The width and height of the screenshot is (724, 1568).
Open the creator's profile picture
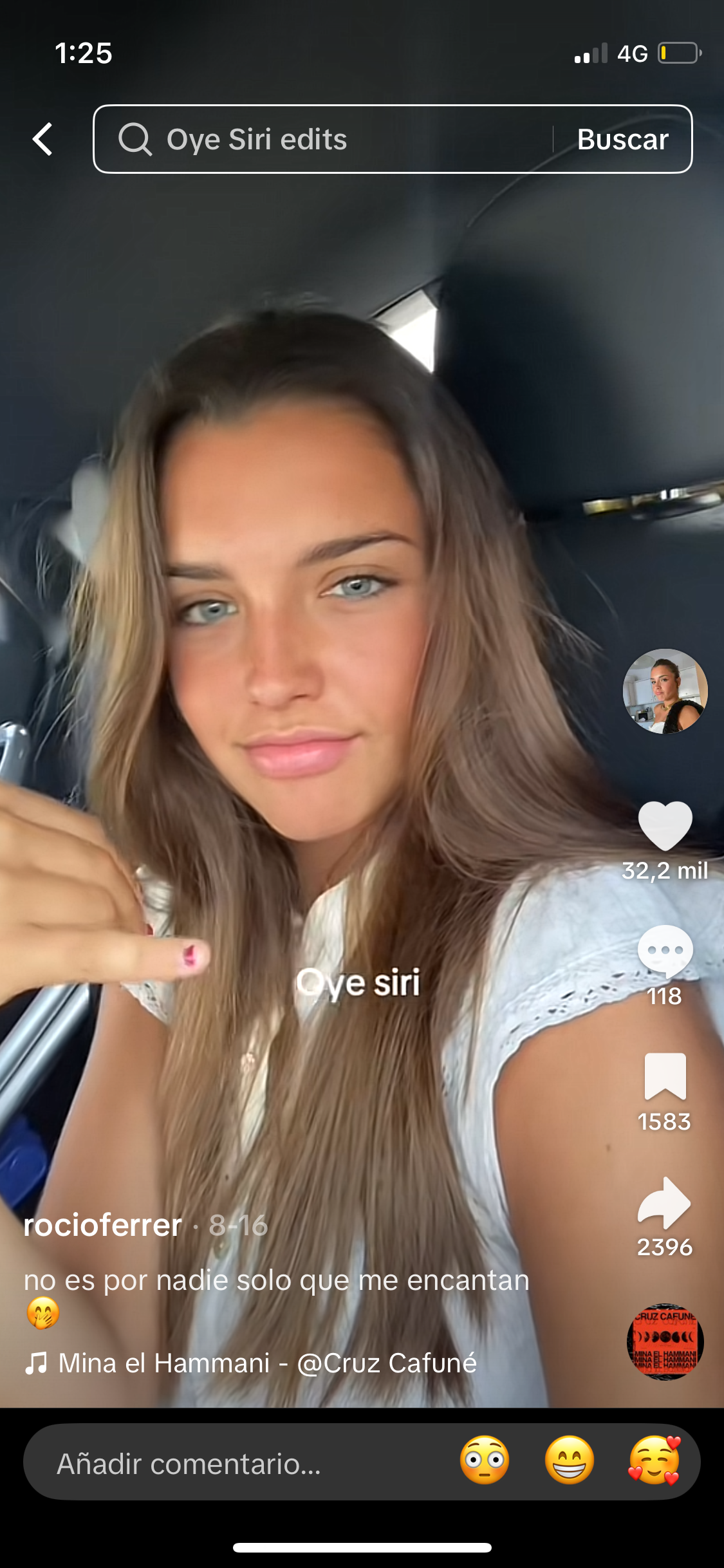click(665, 691)
